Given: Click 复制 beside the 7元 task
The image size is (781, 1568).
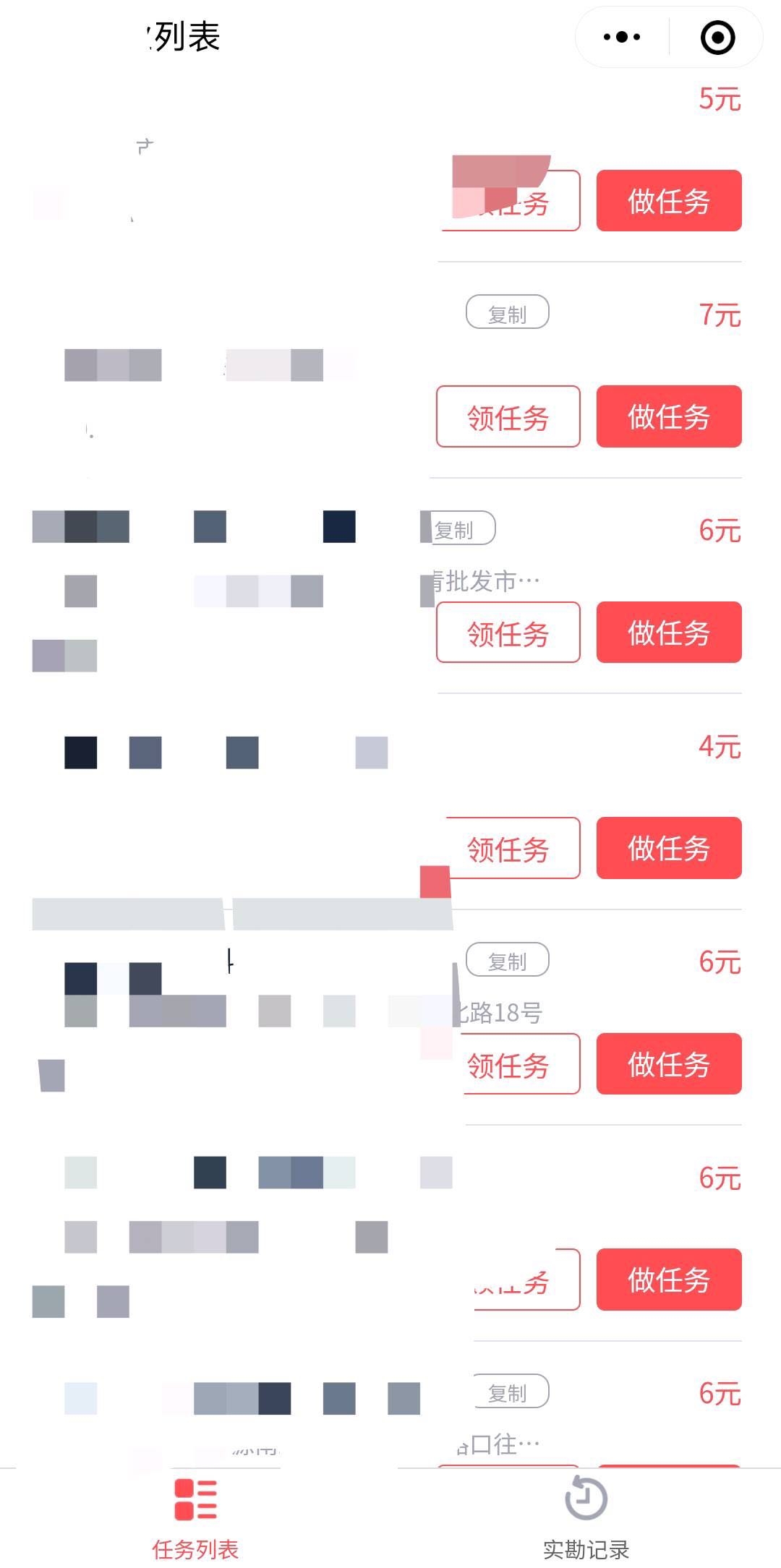Looking at the screenshot, I should click(508, 312).
